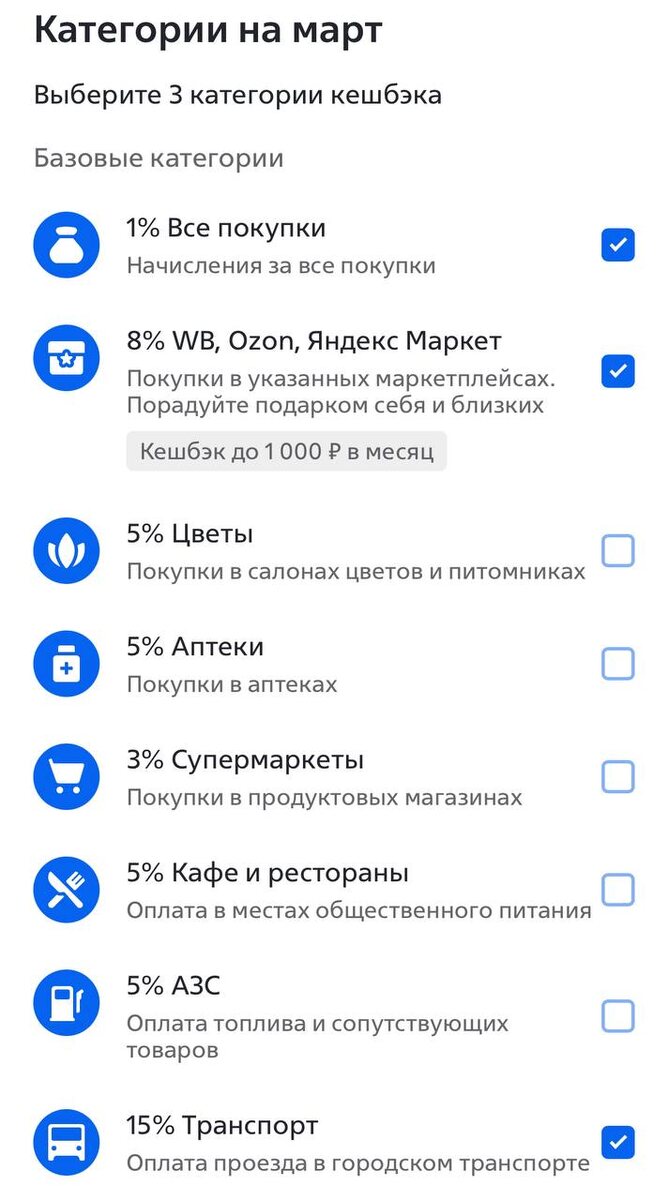
Task: Check the 5% Аптеки category box
Action: click(x=617, y=663)
